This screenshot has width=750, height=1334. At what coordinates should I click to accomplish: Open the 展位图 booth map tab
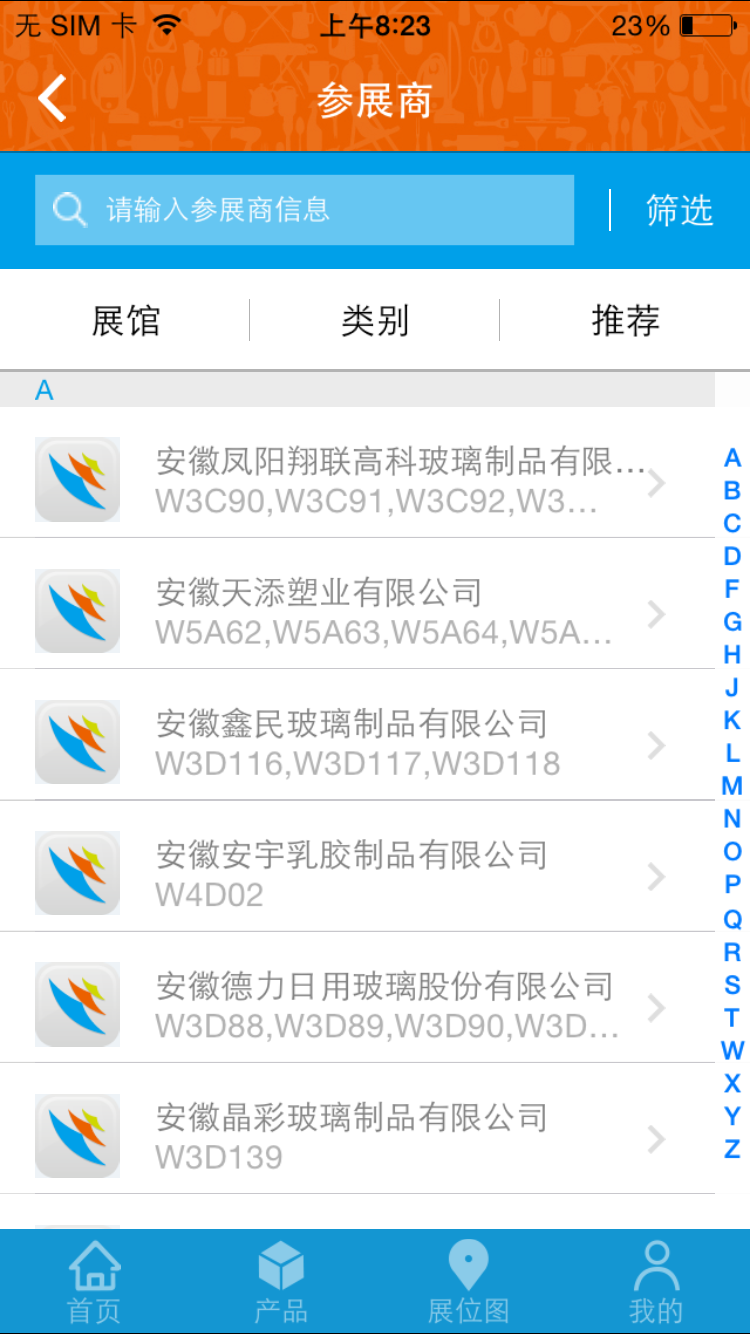click(x=468, y=1281)
